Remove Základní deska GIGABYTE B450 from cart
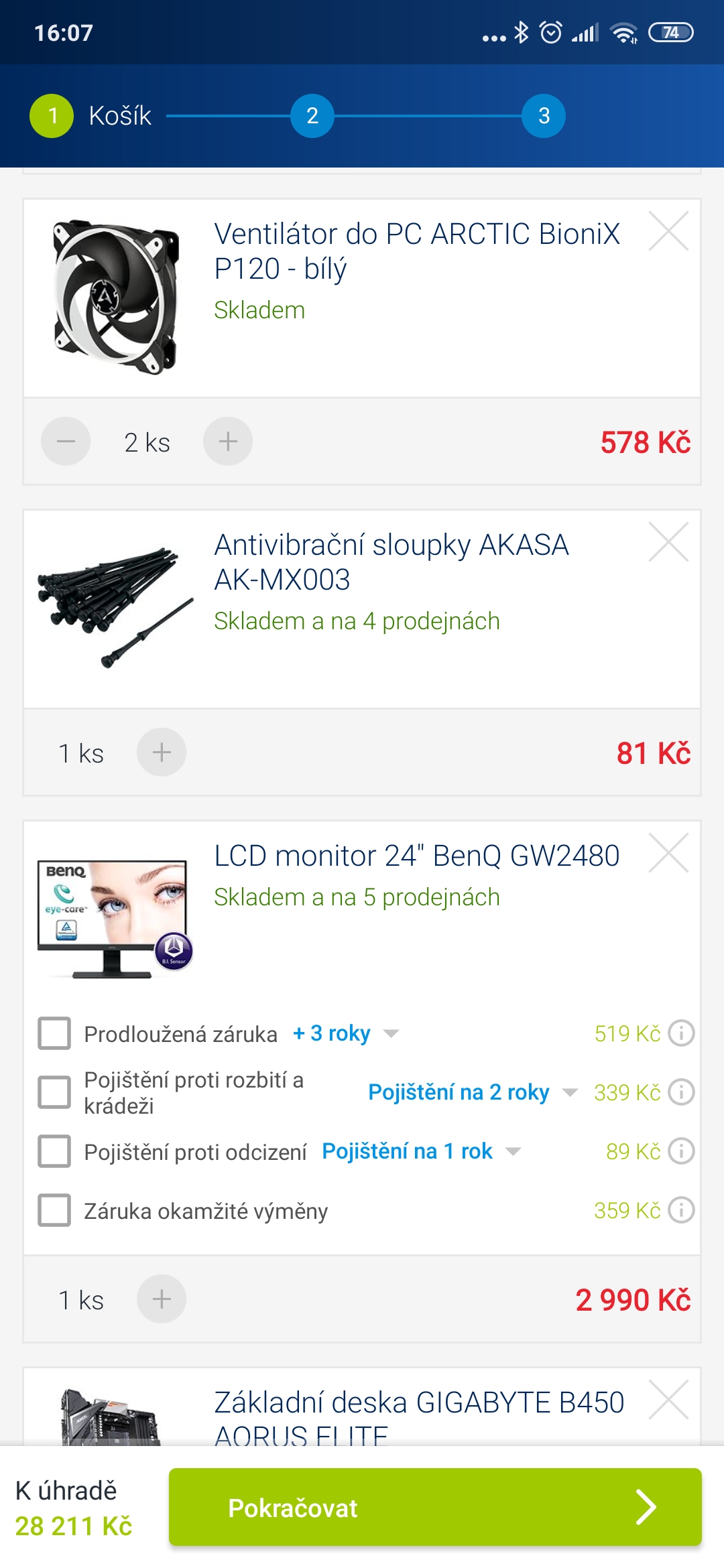The height and width of the screenshot is (1568, 724). coord(668,1400)
